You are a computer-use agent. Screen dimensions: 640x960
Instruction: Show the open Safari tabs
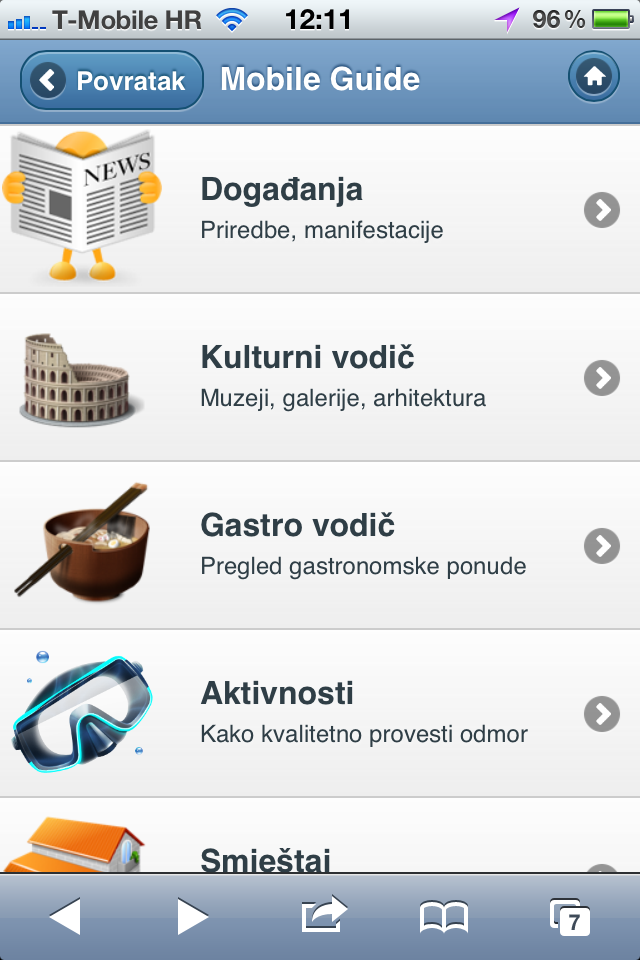pyautogui.click(x=570, y=916)
